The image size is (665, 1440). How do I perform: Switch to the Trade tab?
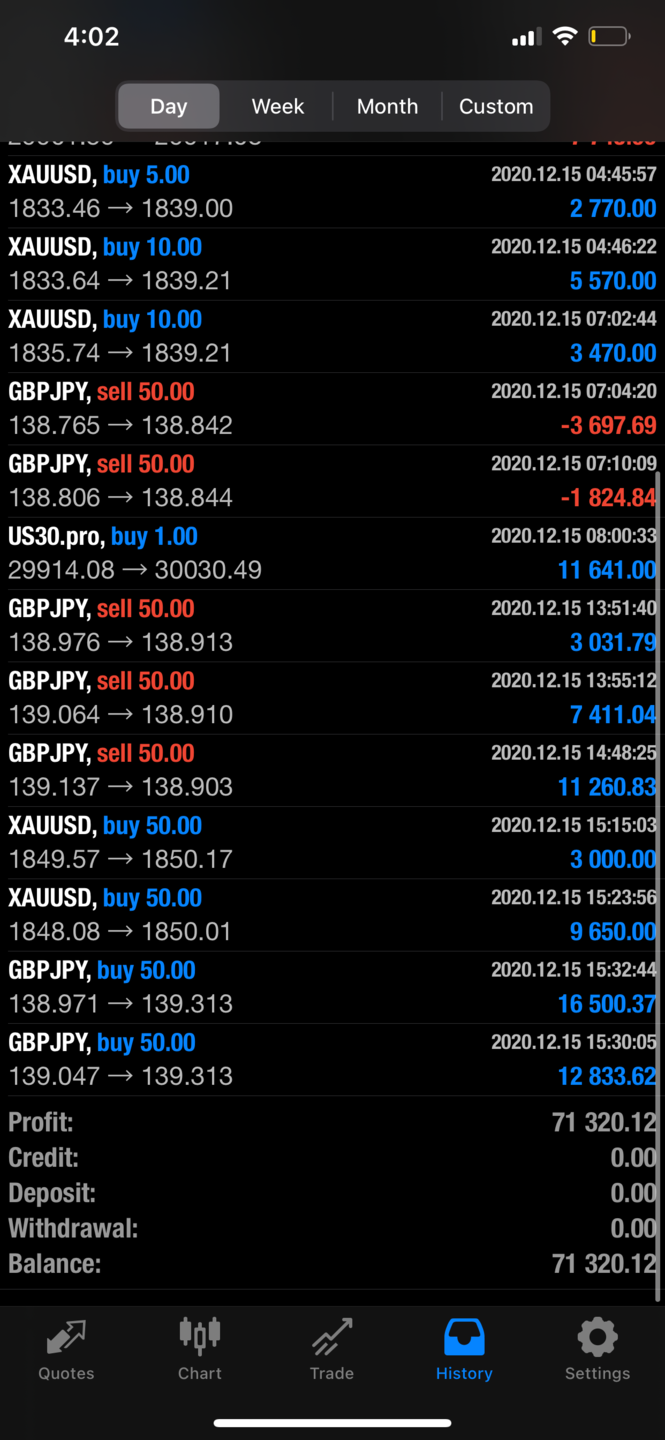(x=332, y=1350)
